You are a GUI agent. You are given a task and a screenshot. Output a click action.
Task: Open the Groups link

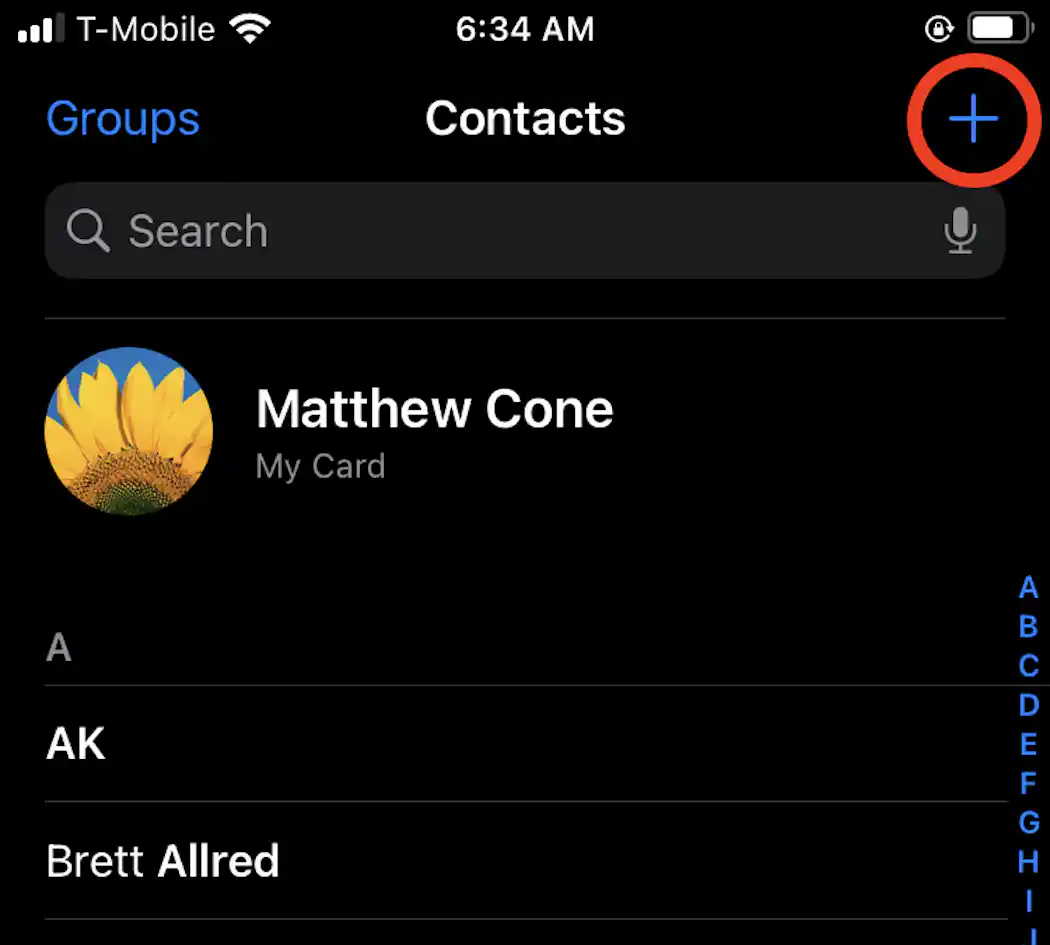123,119
